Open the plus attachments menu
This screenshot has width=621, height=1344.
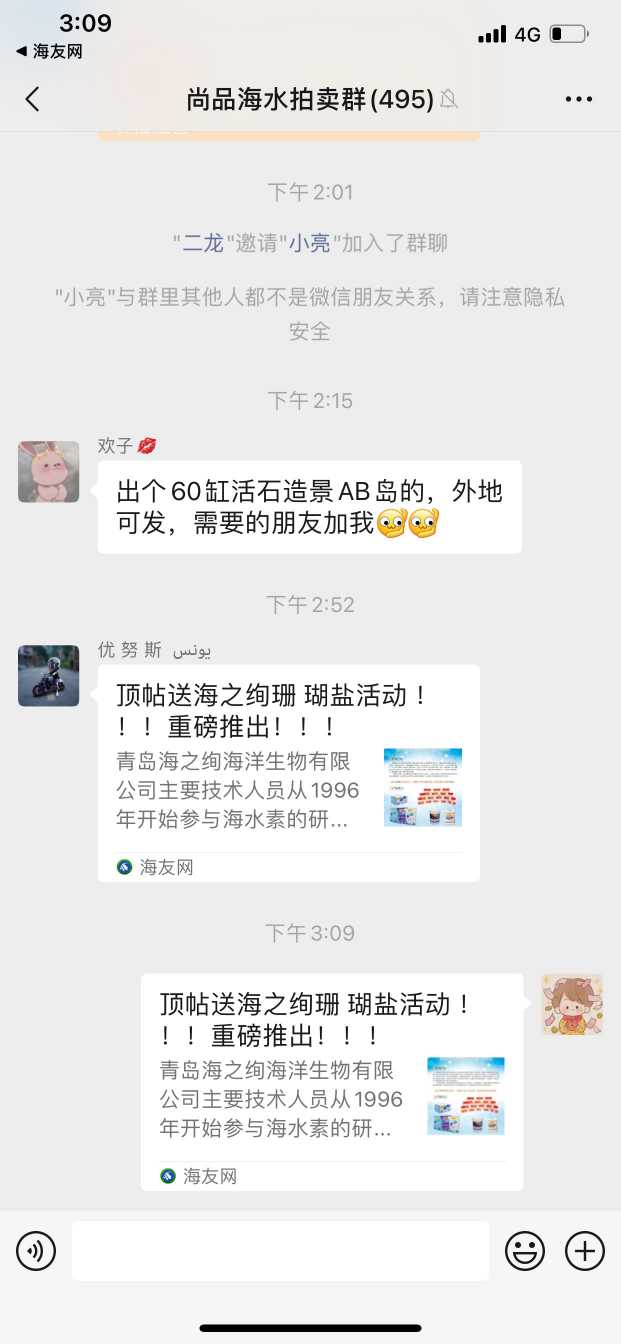coord(585,1251)
